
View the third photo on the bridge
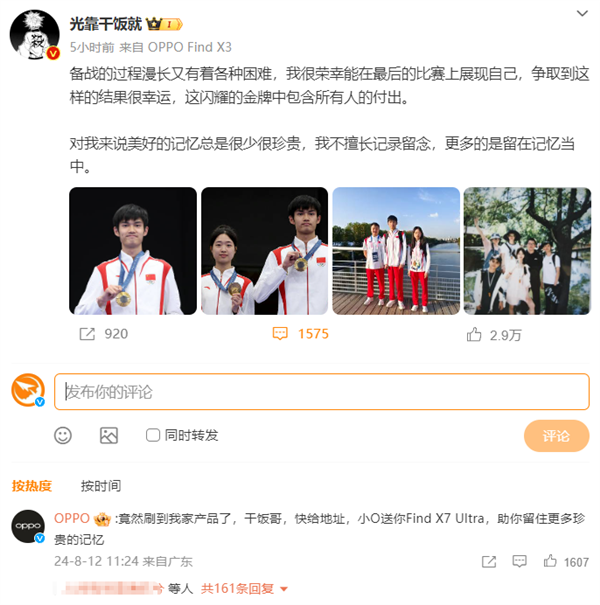(x=396, y=251)
